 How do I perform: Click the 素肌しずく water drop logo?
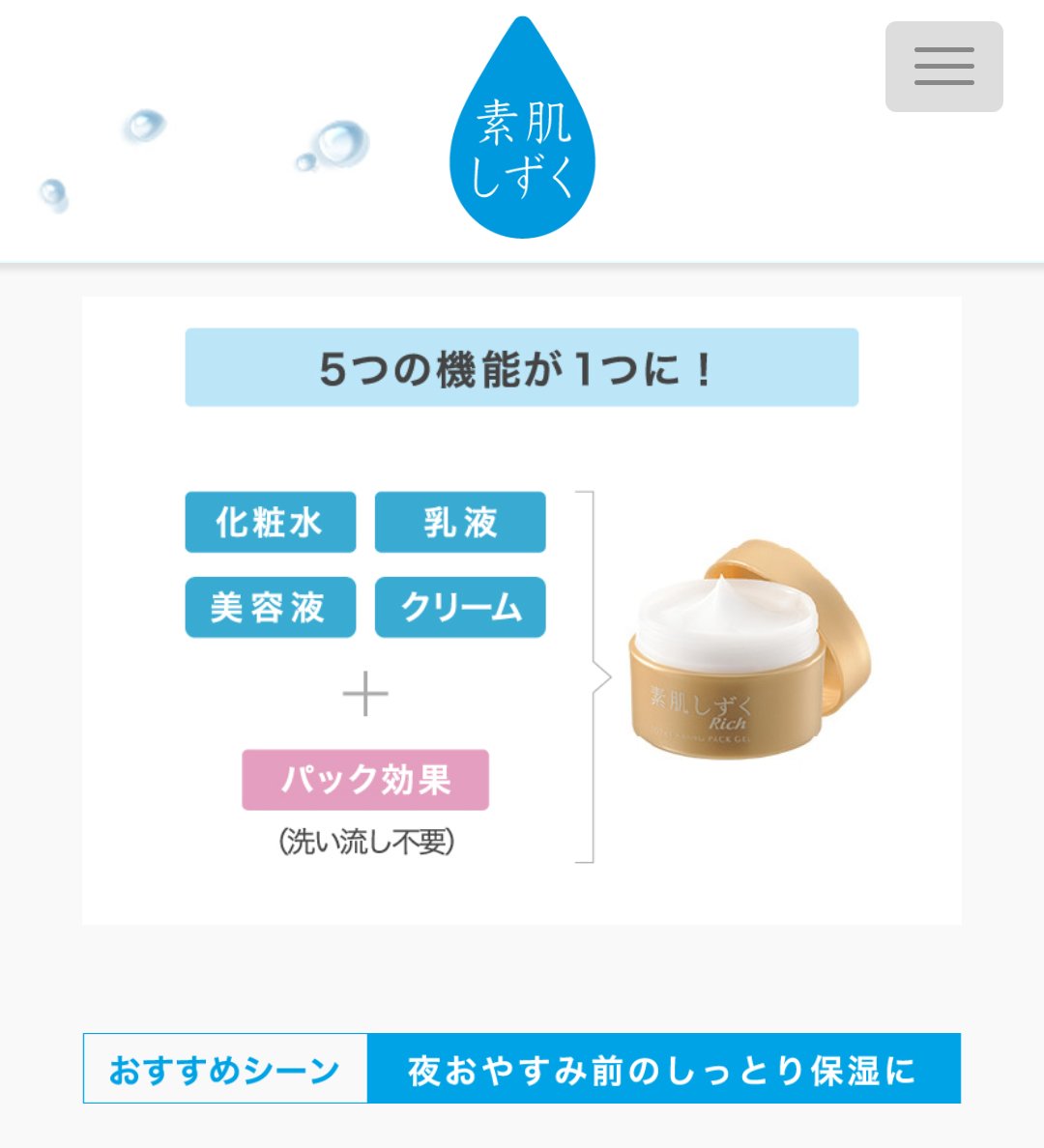click(x=522, y=126)
